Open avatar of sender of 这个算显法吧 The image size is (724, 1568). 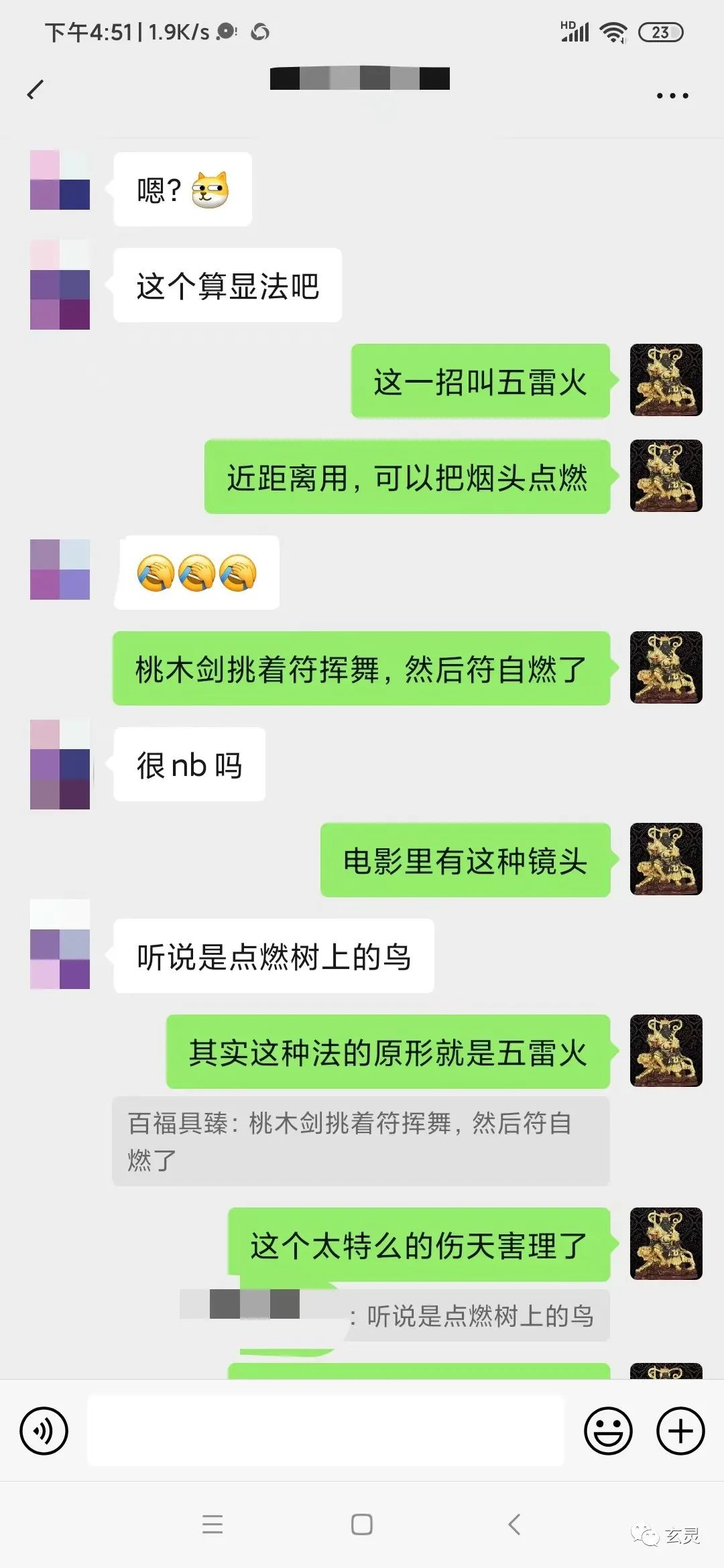[60, 285]
